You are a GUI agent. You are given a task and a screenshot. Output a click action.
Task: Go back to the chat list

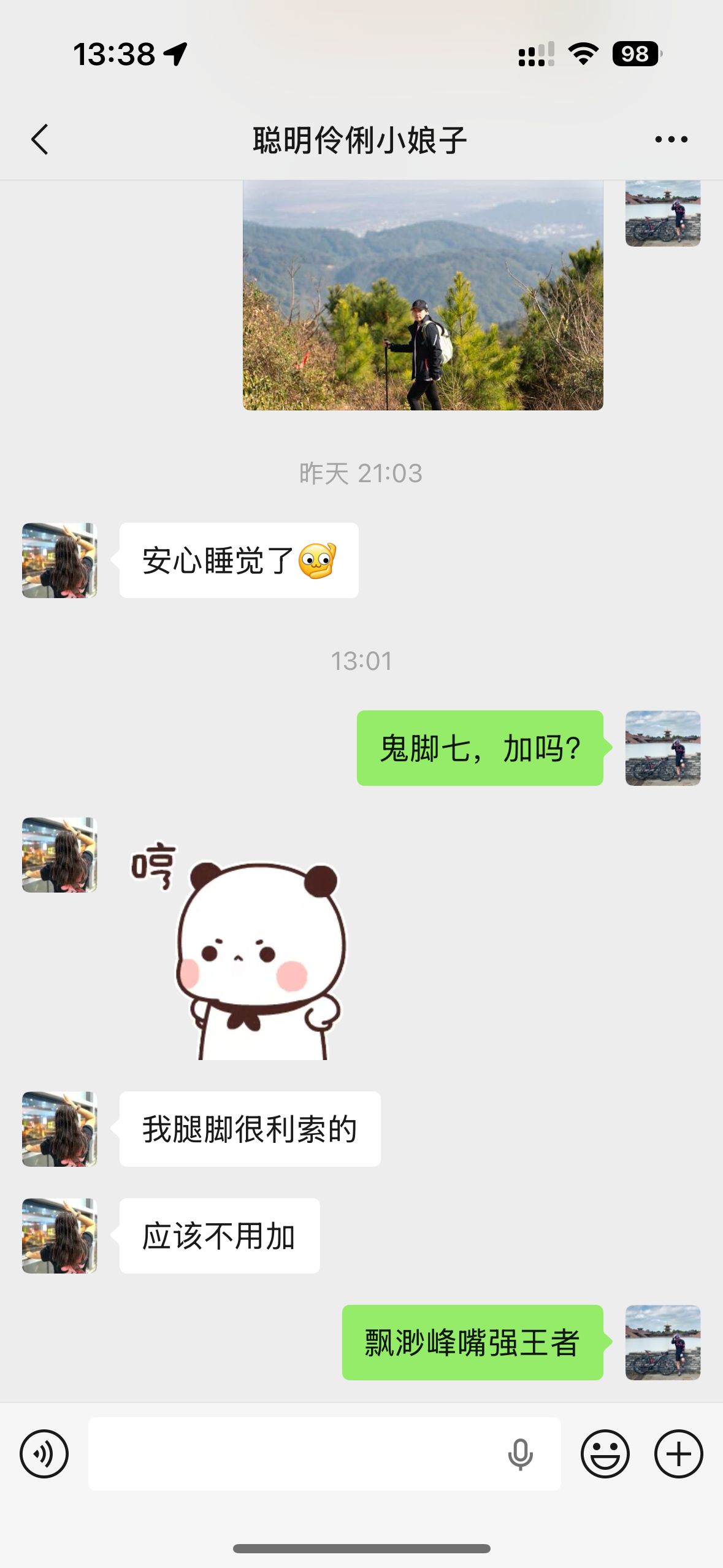(40, 140)
